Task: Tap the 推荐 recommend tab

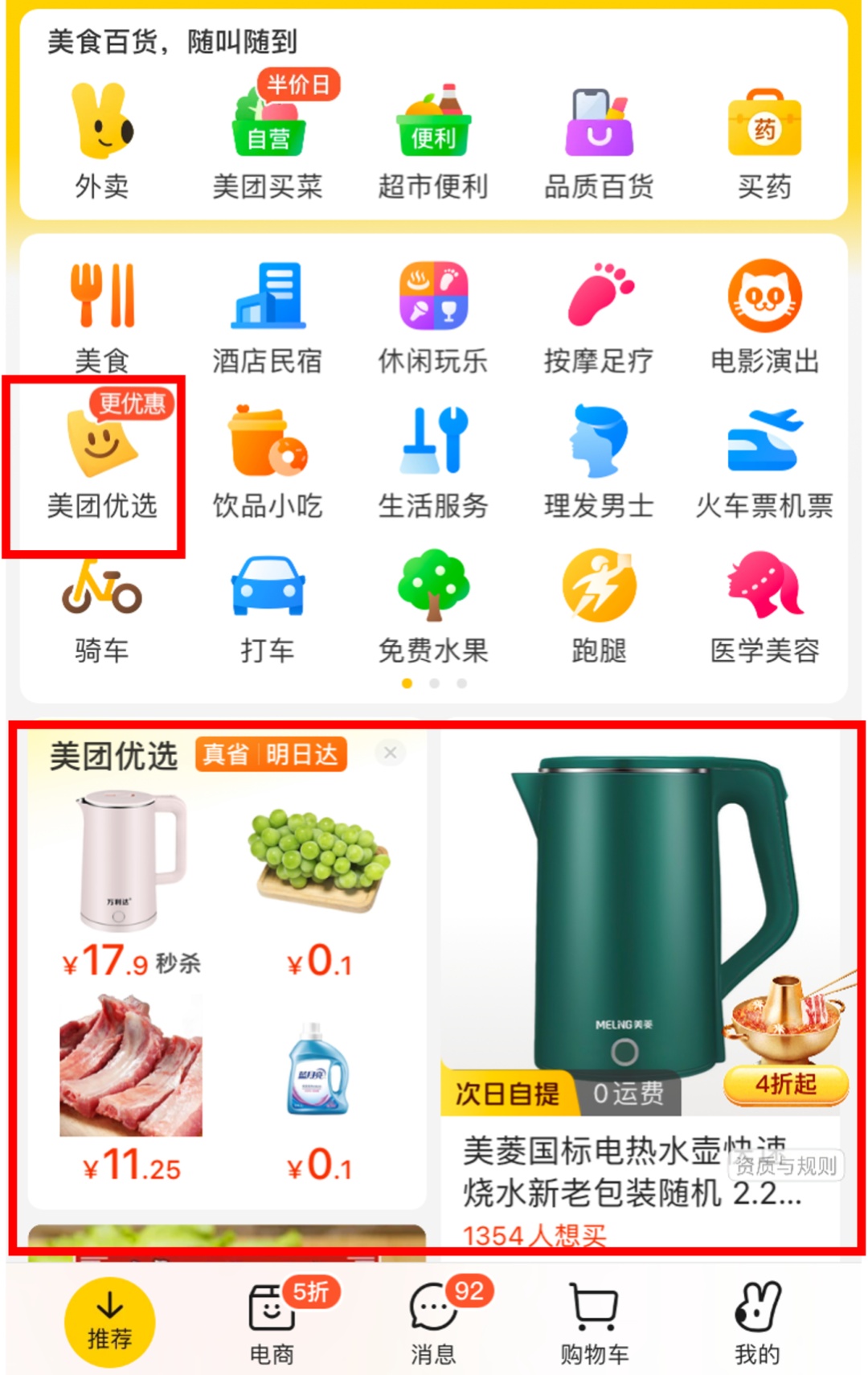Action: pyautogui.click(x=109, y=1323)
